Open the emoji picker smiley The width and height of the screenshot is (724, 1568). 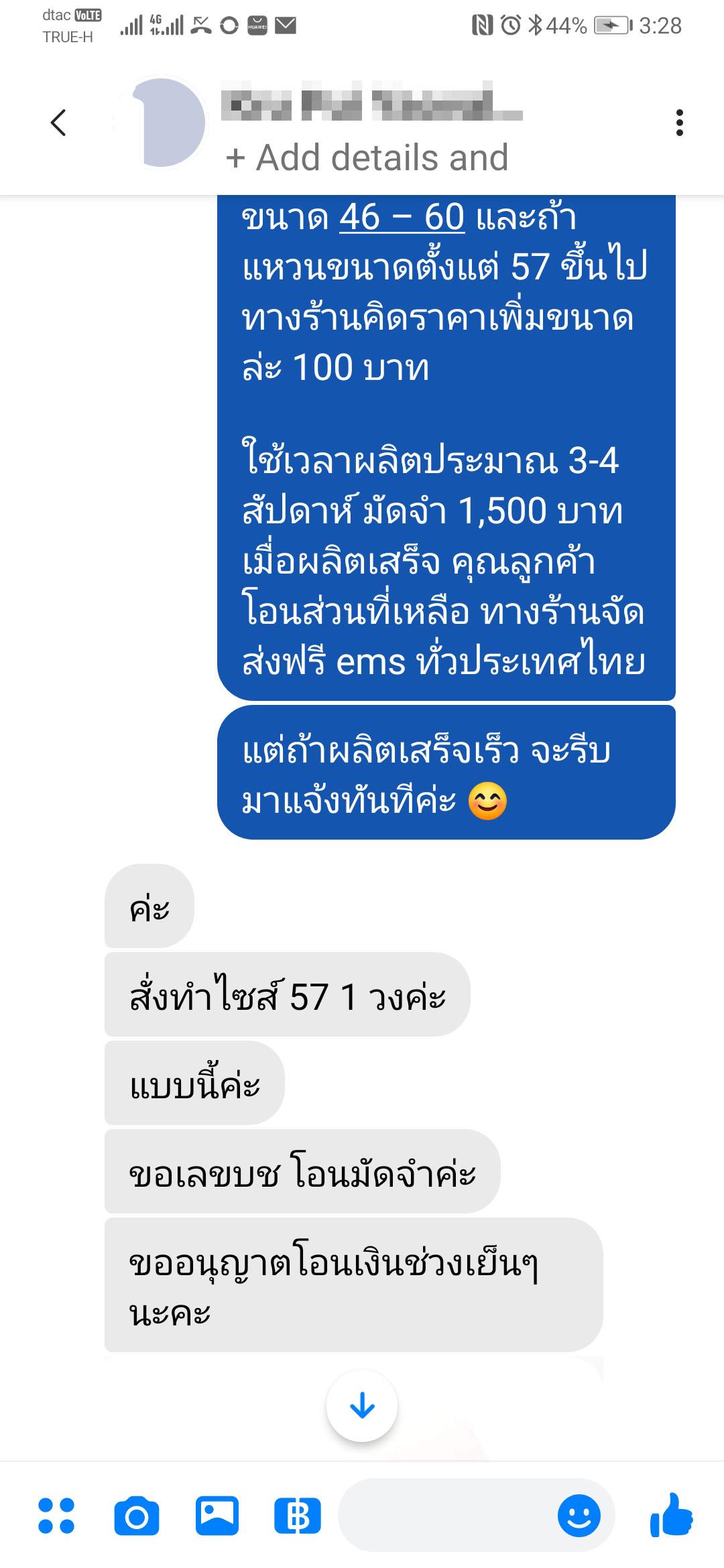(579, 1516)
